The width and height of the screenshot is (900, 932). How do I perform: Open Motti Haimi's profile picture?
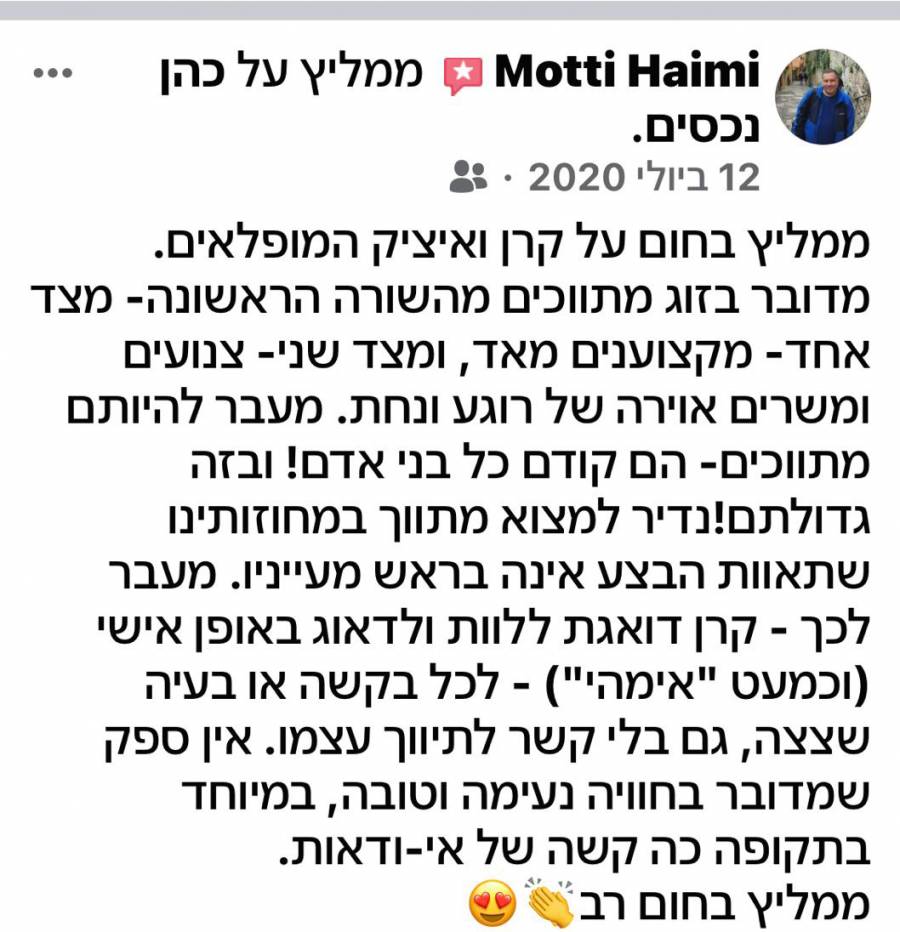coord(823,97)
